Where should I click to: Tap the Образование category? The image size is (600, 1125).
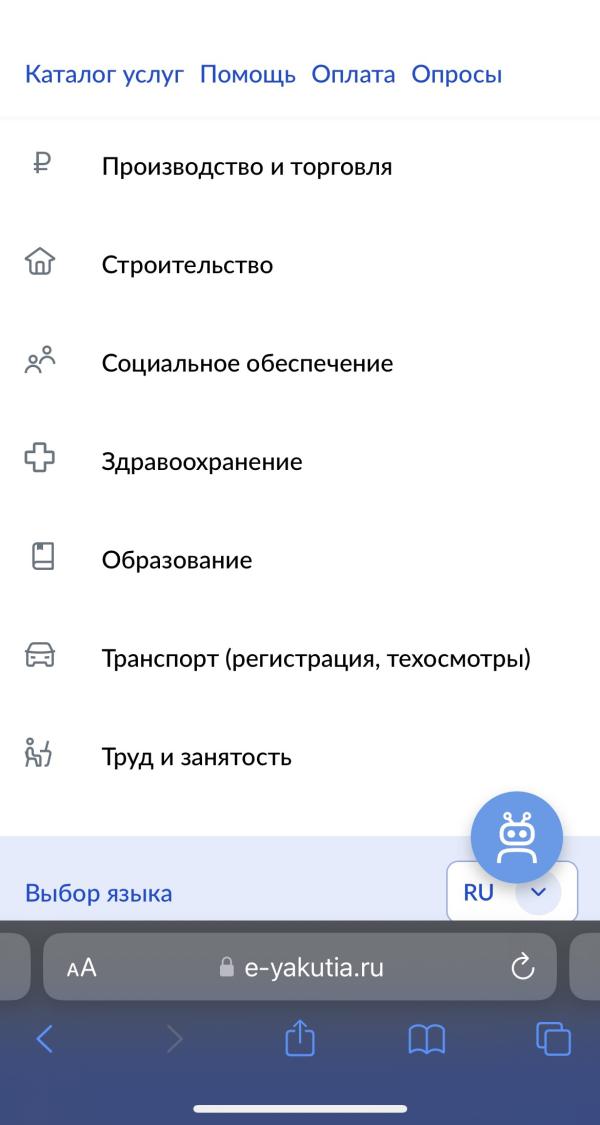coord(176,560)
